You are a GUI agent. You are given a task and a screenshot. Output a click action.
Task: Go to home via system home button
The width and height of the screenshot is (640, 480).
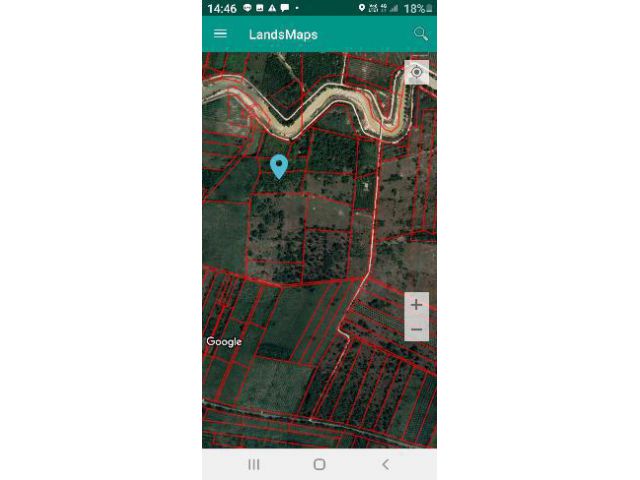[319, 464]
